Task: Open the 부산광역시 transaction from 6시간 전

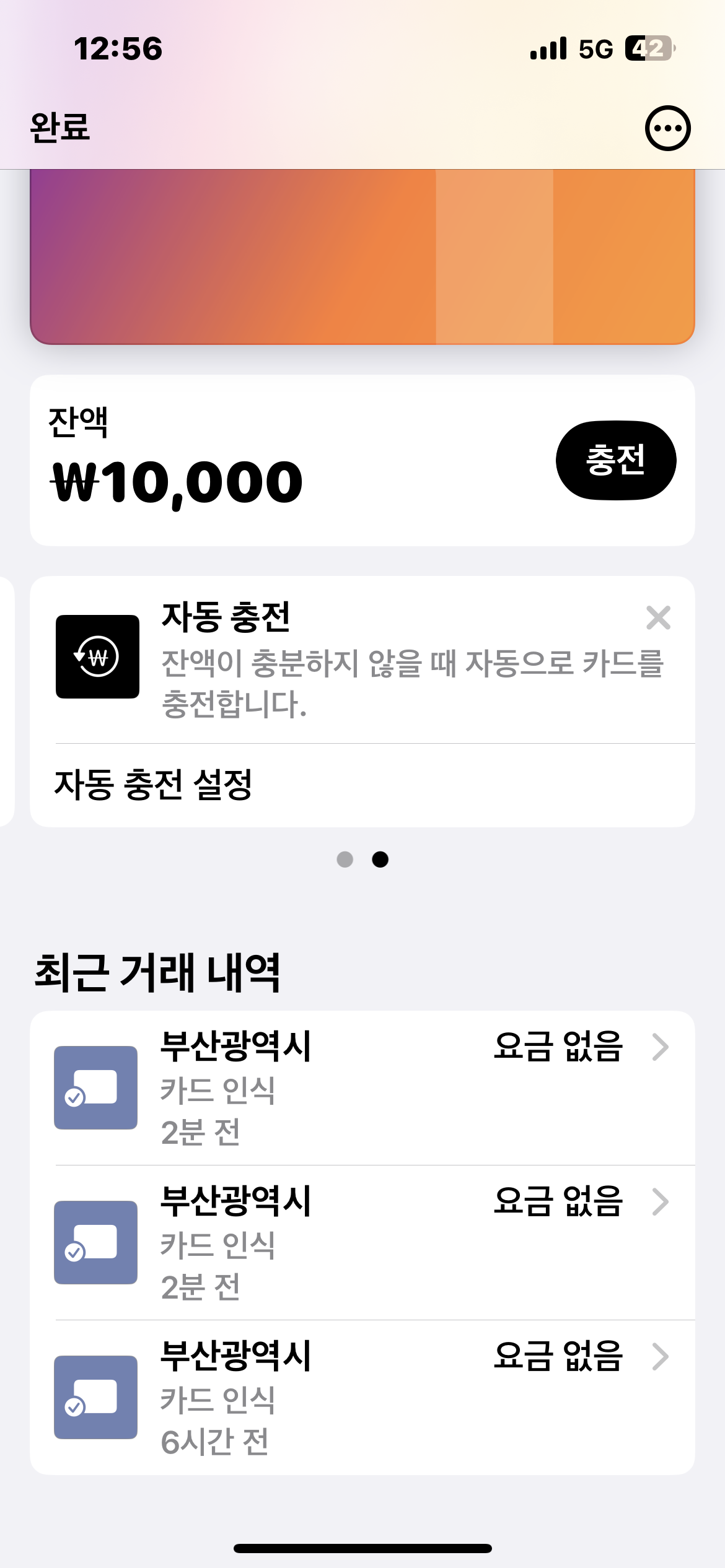Action: 362,1397
